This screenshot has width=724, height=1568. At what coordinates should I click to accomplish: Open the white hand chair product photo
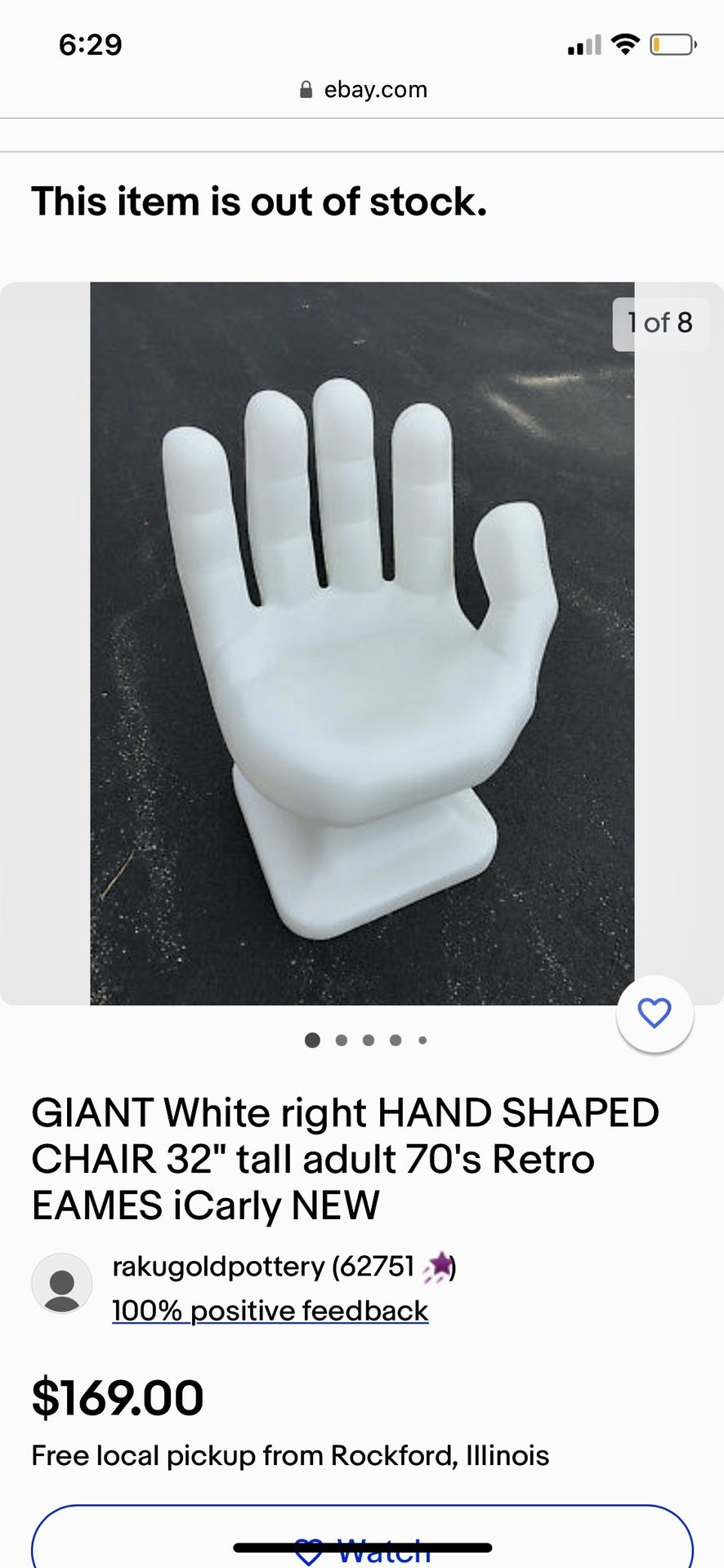click(x=362, y=644)
